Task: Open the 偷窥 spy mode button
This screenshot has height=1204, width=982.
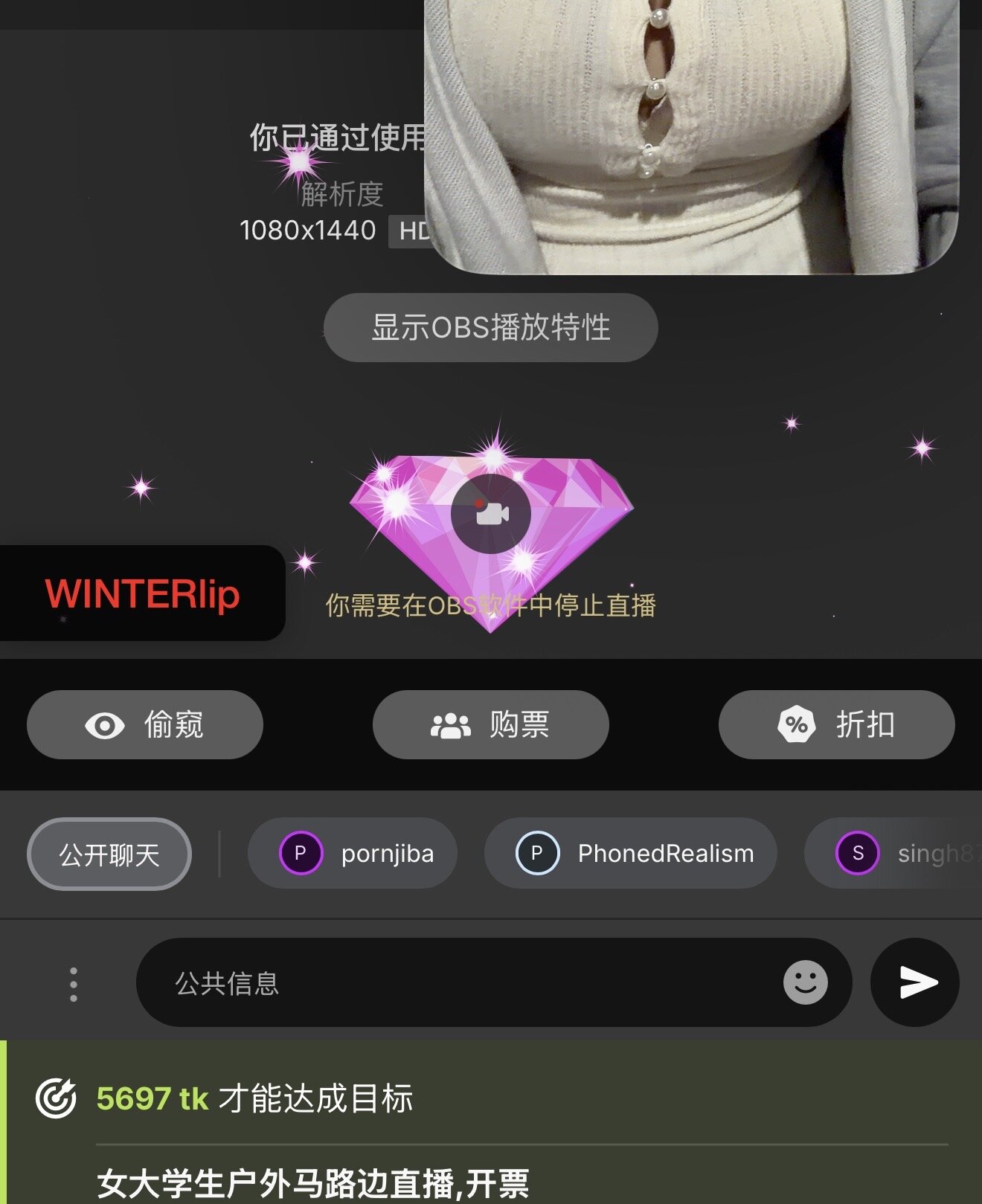Action: 145,724
